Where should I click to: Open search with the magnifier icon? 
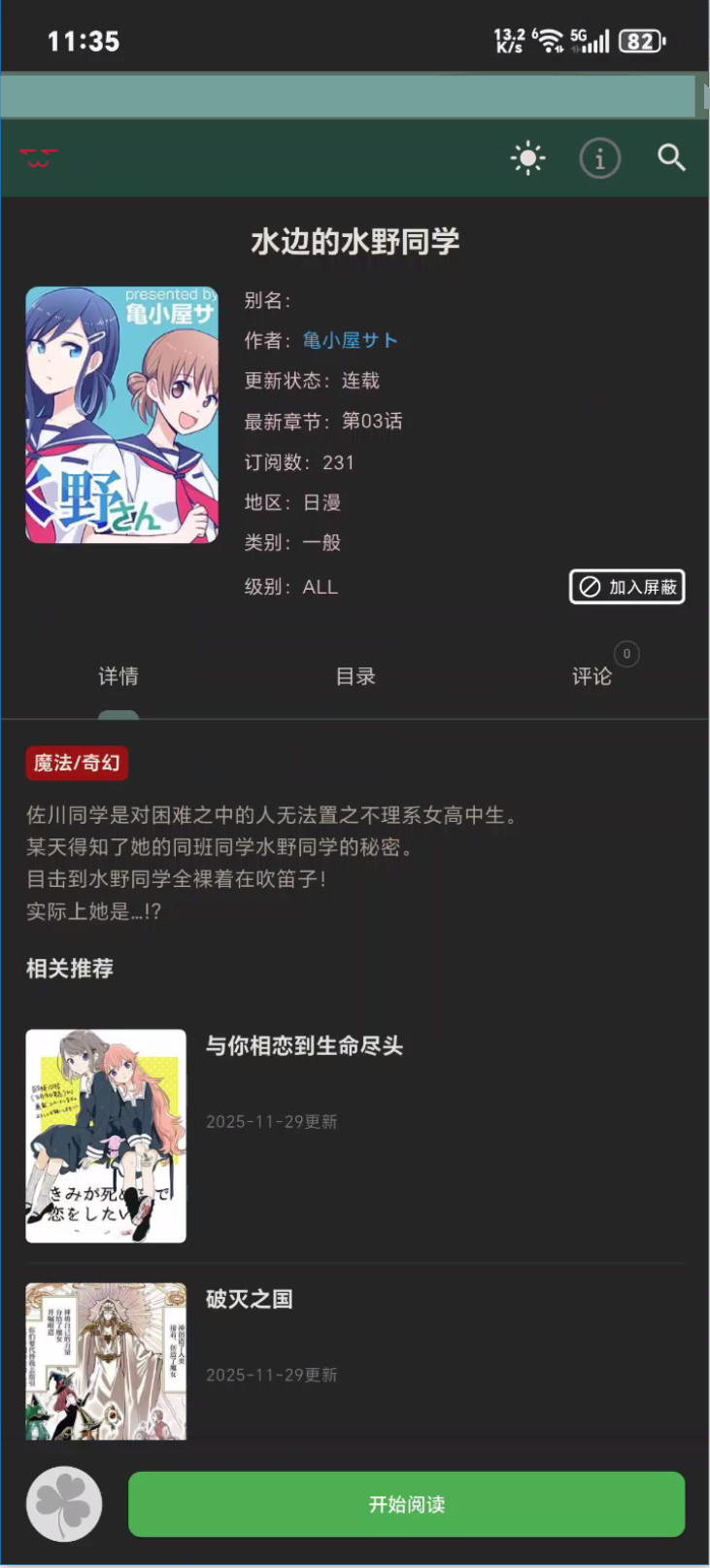tap(671, 157)
